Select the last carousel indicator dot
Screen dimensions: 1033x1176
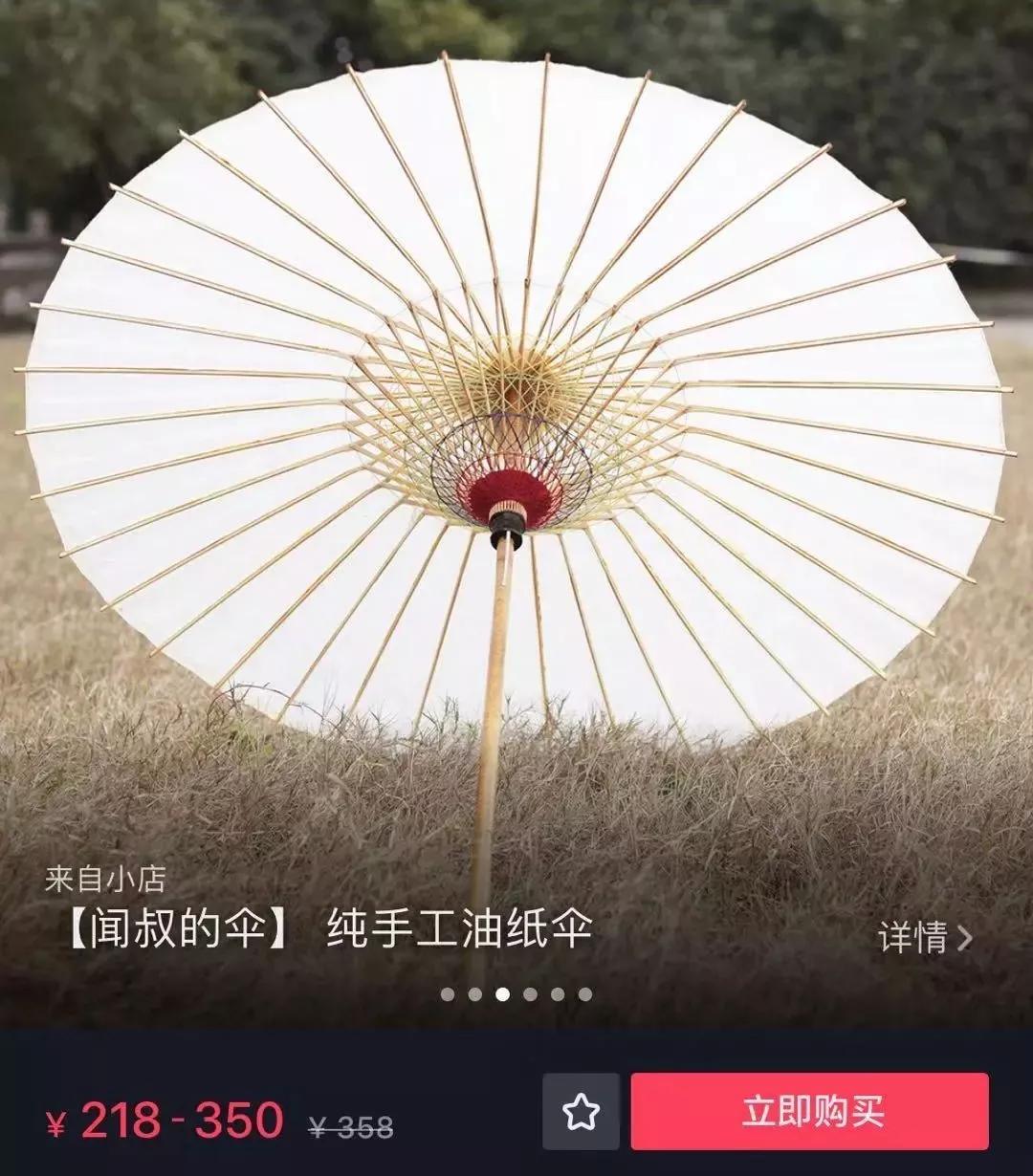click(x=584, y=993)
